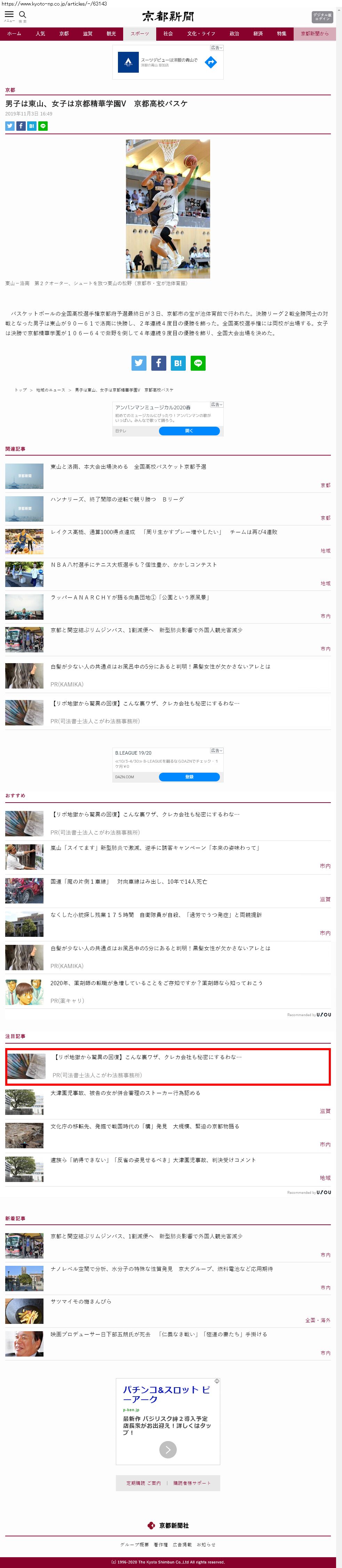Viewport: 342px width, 1568px height.
Task: Tap 登録 on the B.LEAGUE 19/20 ad
Action: click(189, 777)
